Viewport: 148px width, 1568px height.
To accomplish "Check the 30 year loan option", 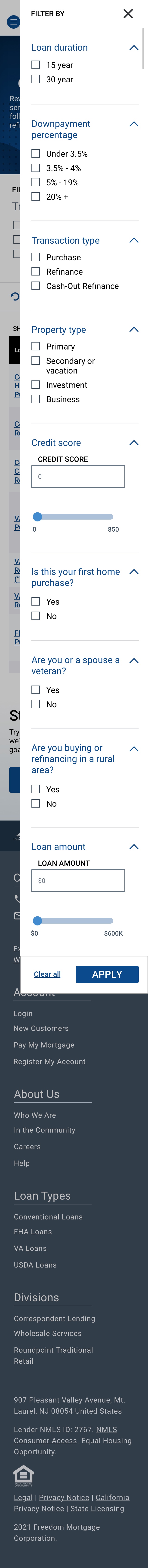I will point(36,79).
